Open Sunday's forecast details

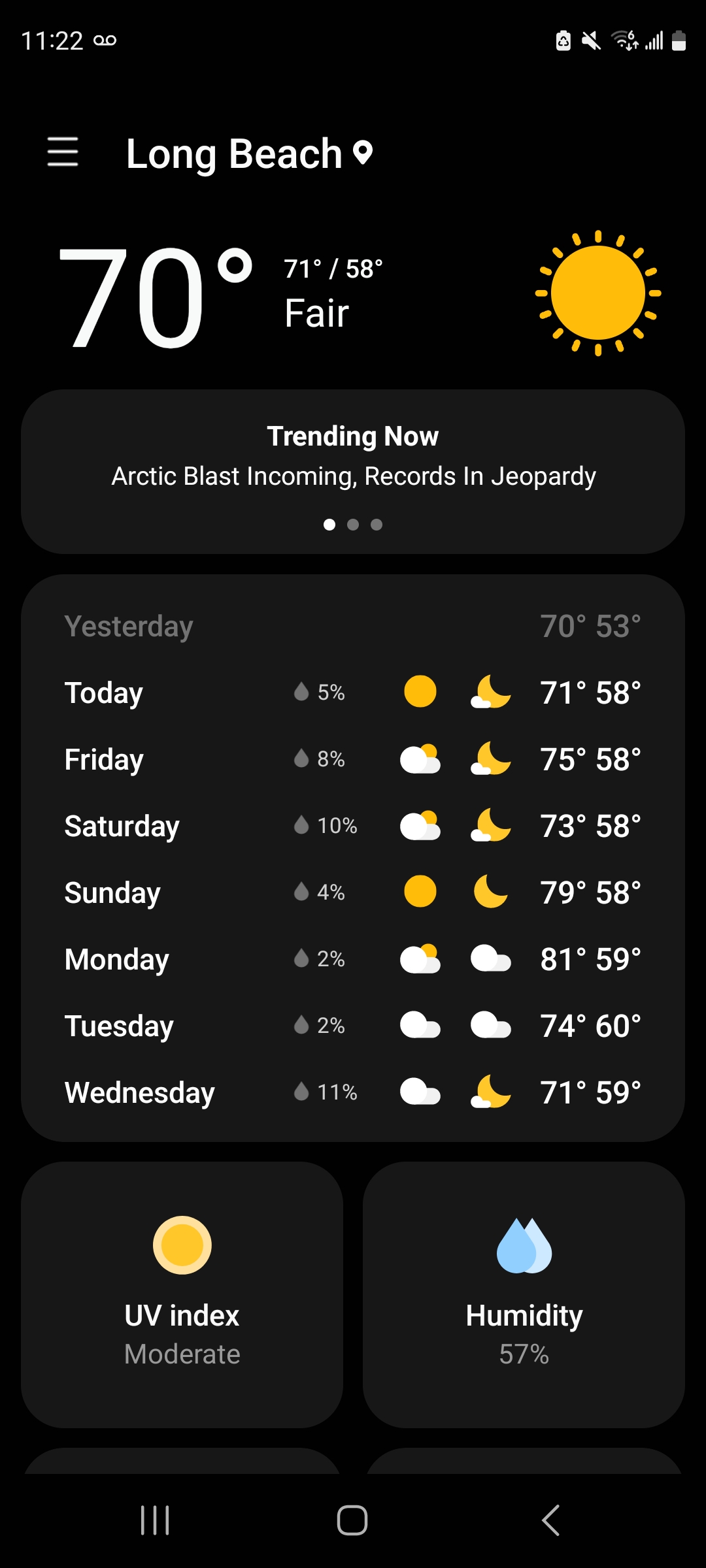[353, 892]
